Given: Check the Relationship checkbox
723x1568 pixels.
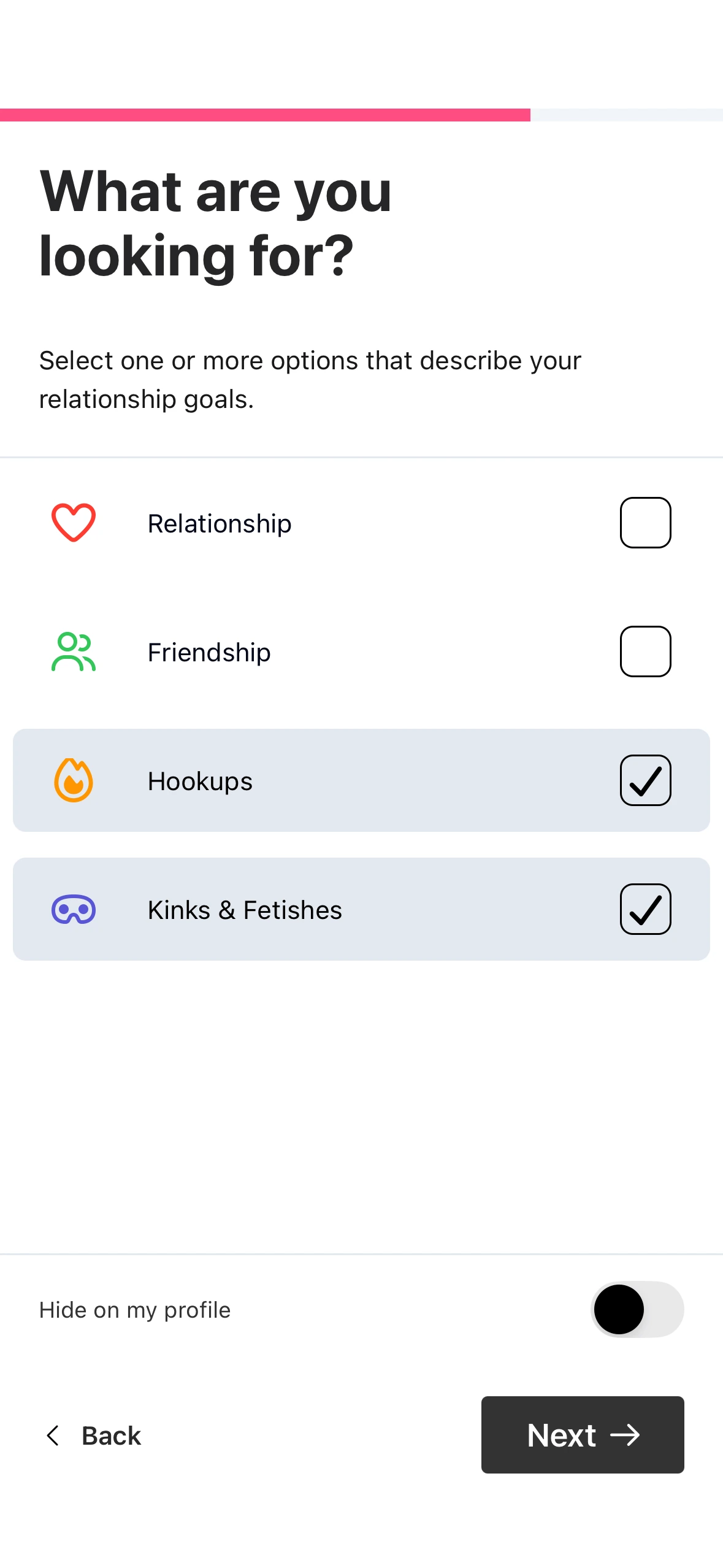Looking at the screenshot, I should [645, 522].
